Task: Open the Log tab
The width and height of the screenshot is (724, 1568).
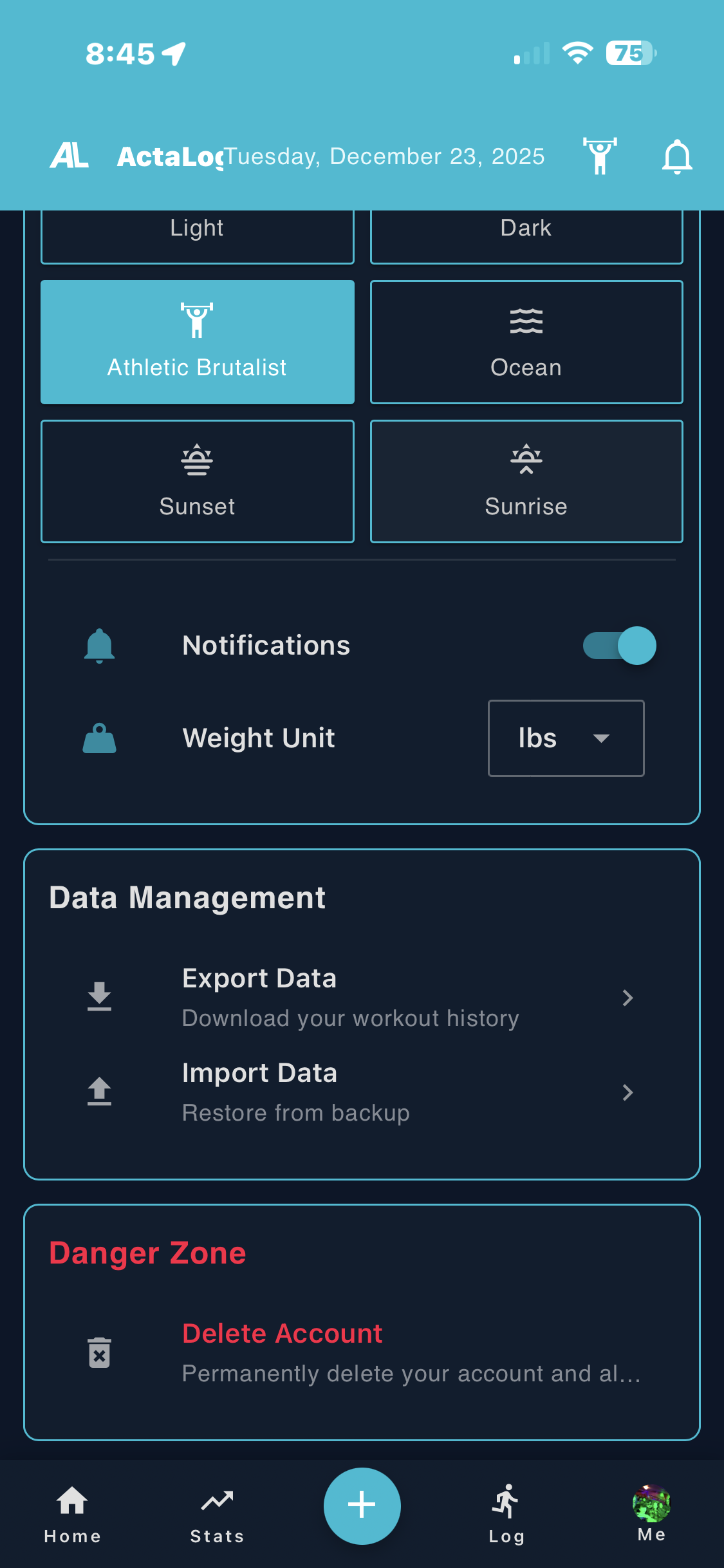Action: [506, 1513]
